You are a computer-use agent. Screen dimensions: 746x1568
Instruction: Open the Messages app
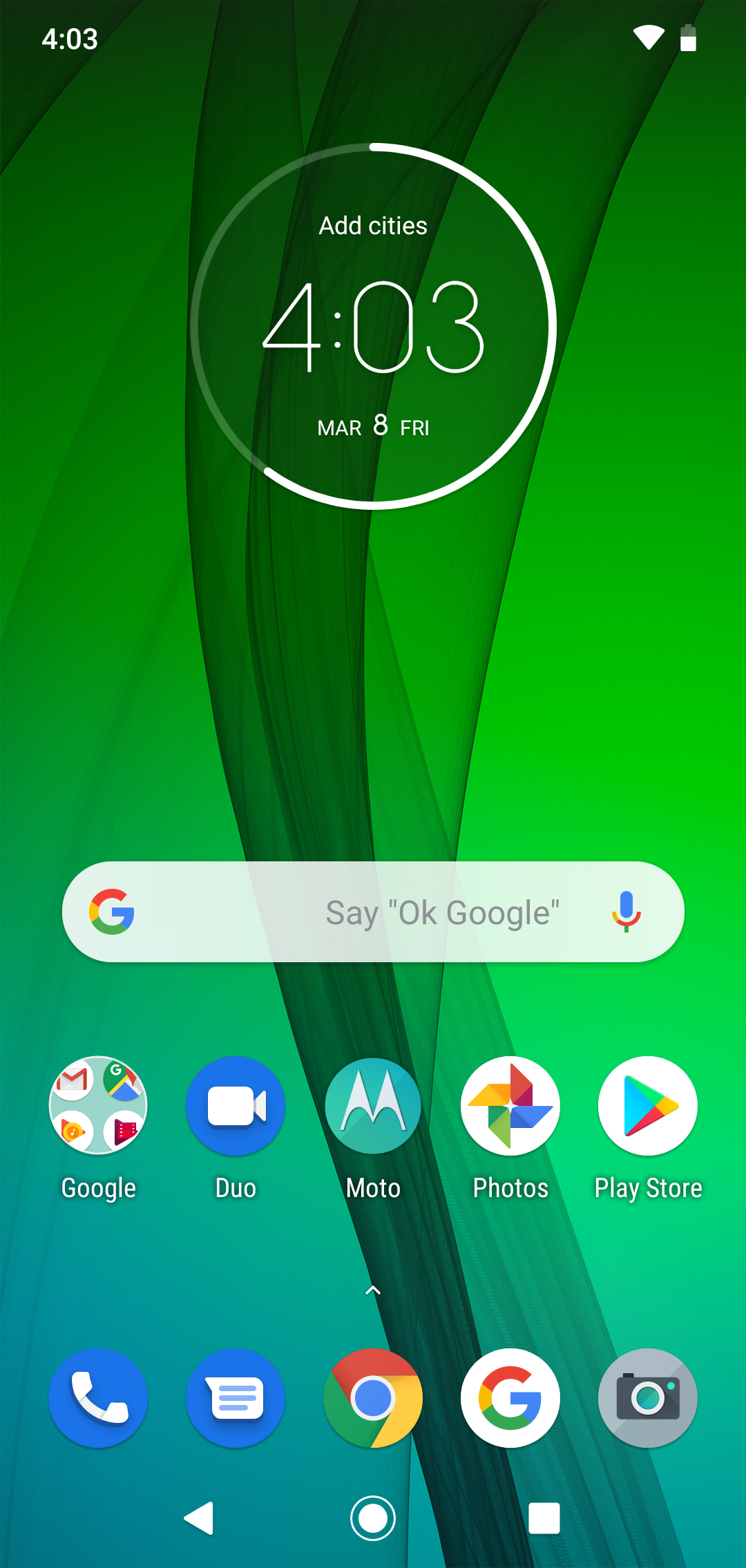click(236, 1398)
